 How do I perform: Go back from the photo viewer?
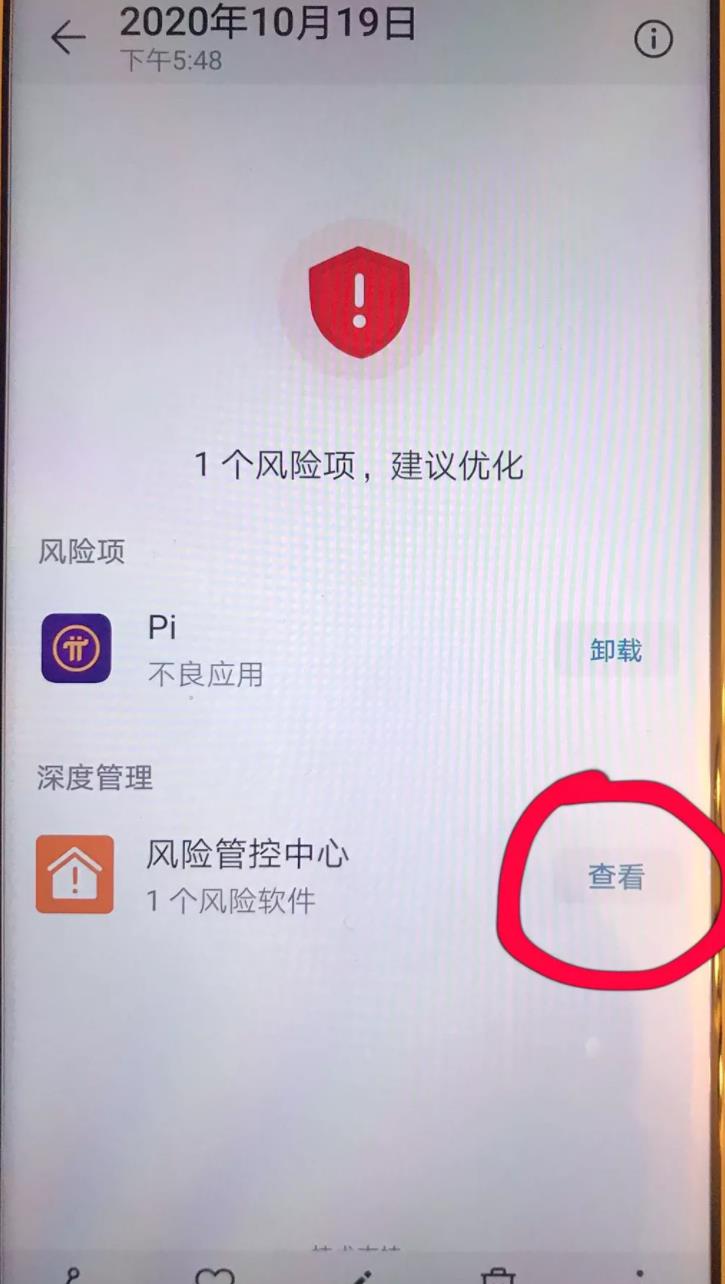(x=68, y=38)
